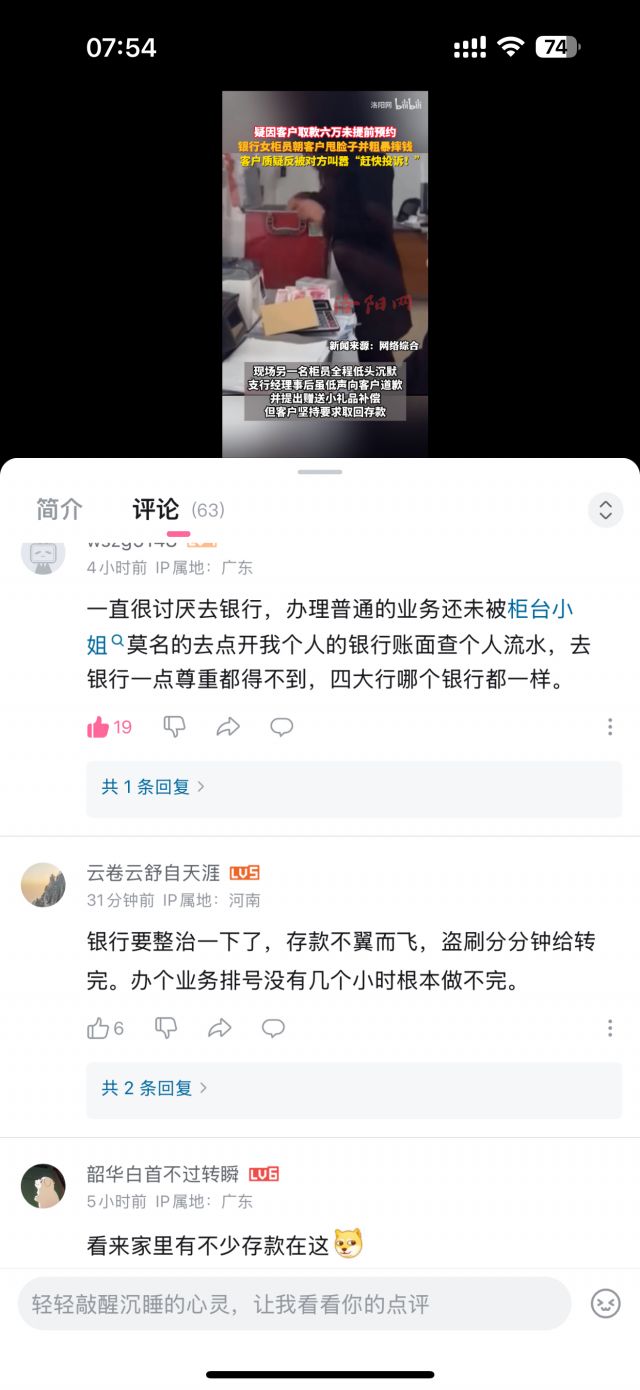
Task: Open the emoji picker icon
Action: (x=606, y=1304)
